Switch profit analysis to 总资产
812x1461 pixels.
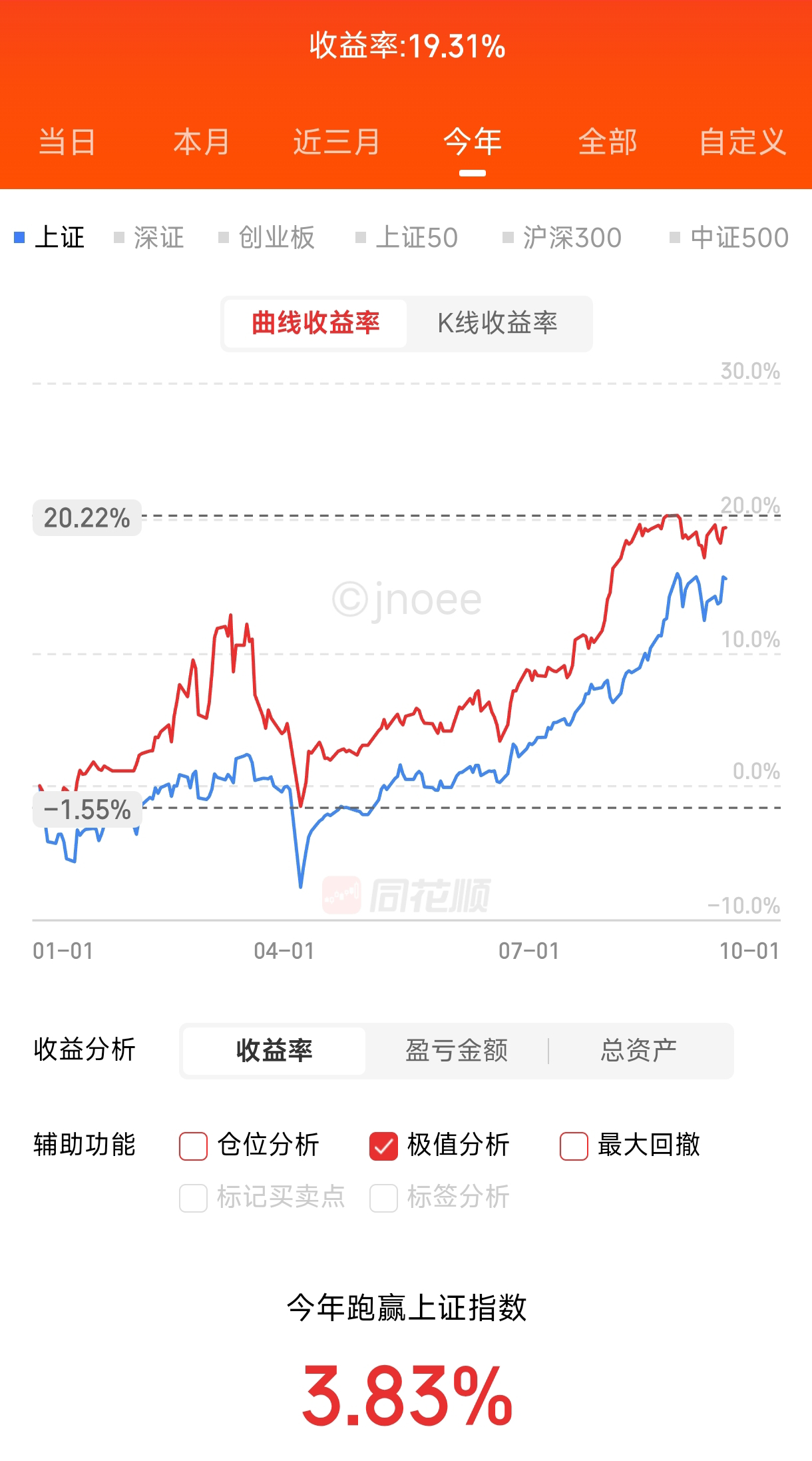click(x=638, y=1051)
